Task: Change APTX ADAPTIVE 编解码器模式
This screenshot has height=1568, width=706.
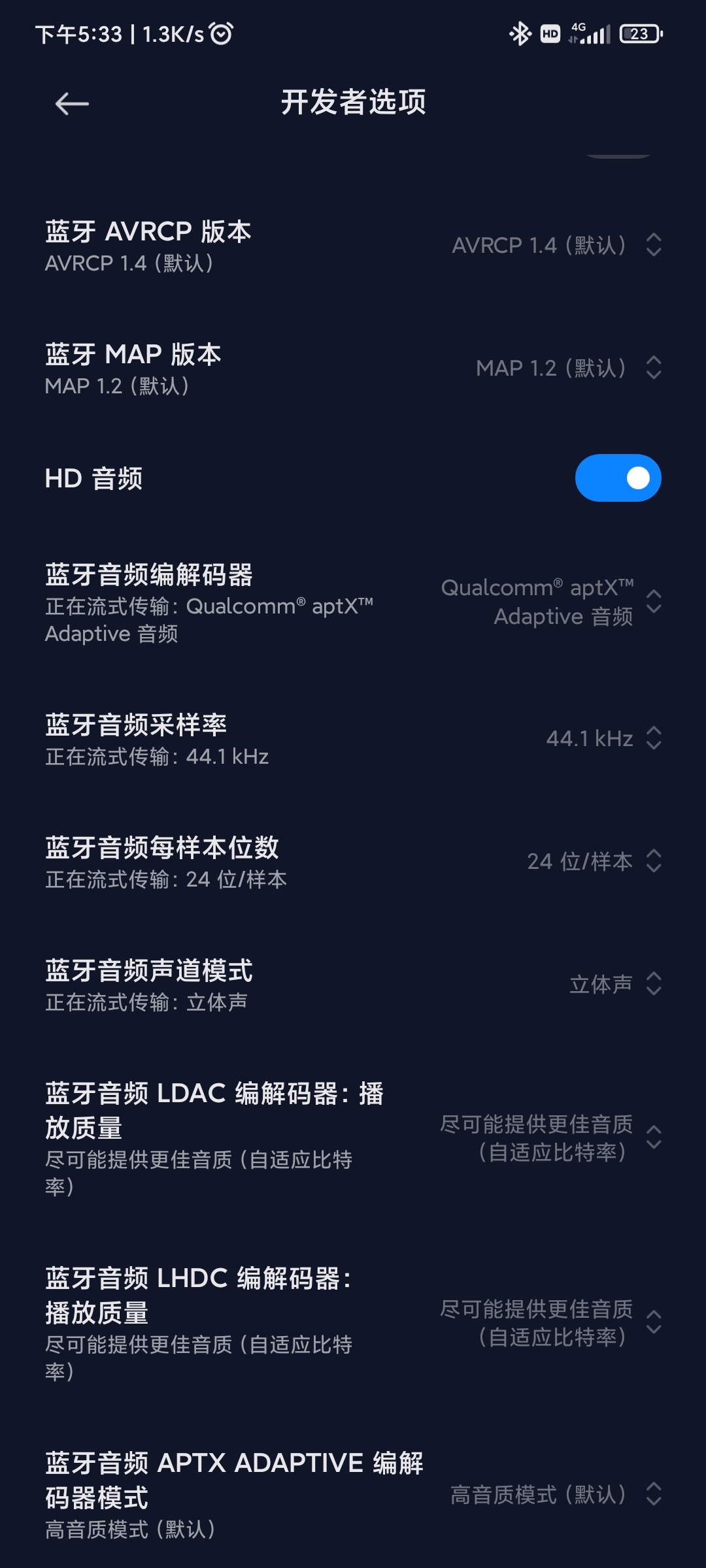Action: tap(353, 1494)
